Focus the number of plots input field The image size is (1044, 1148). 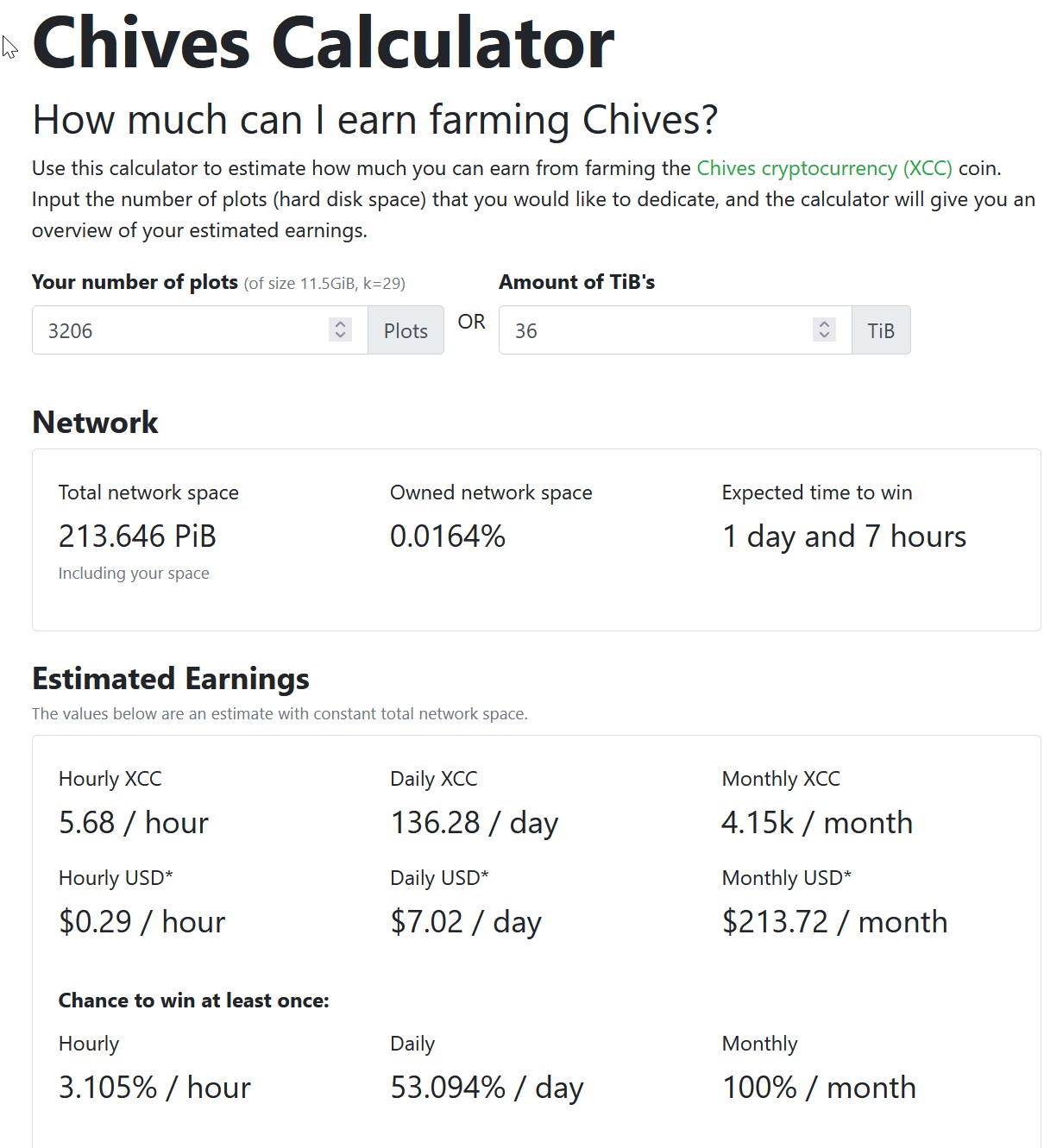click(x=181, y=330)
